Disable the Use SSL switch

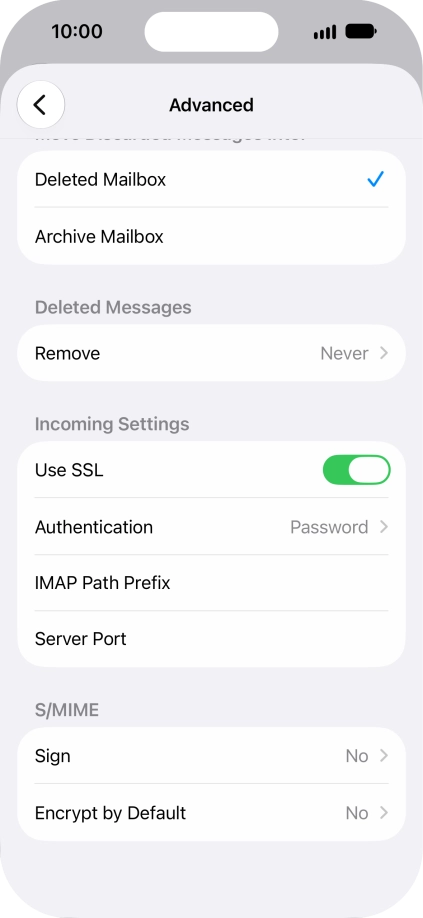(x=356, y=470)
